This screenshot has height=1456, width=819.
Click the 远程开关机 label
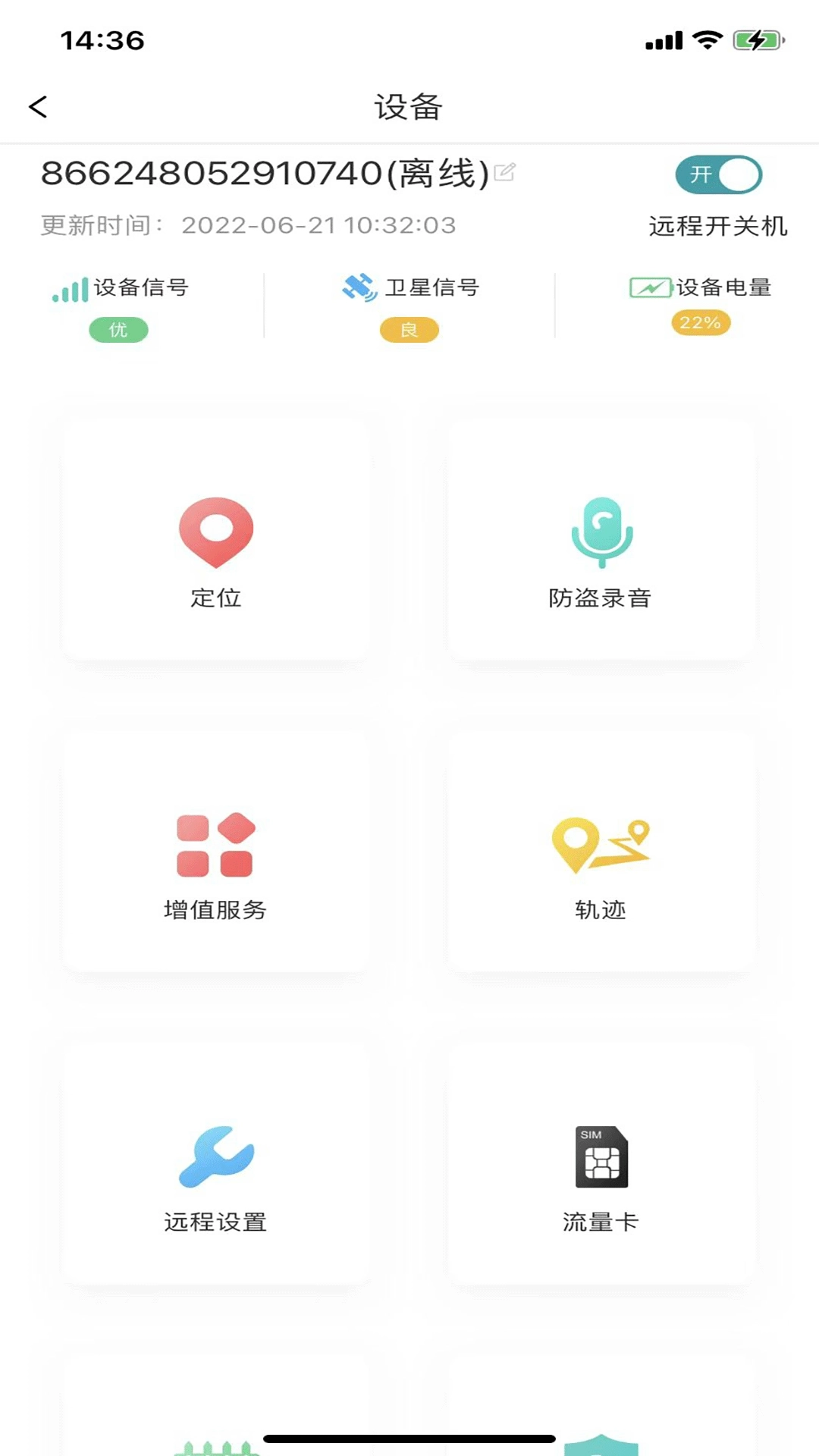(717, 224)
